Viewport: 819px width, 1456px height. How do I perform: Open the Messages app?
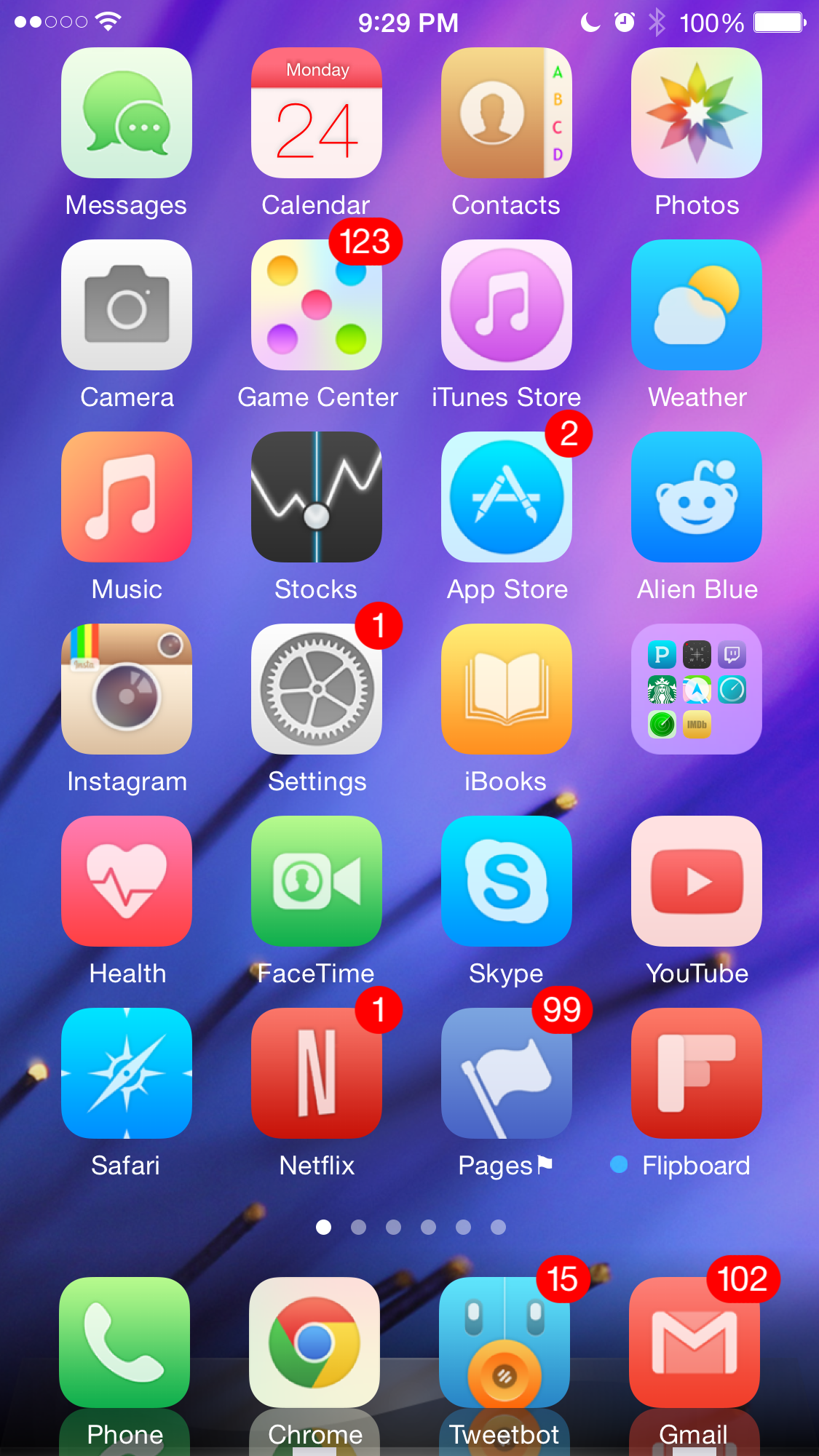127,113
